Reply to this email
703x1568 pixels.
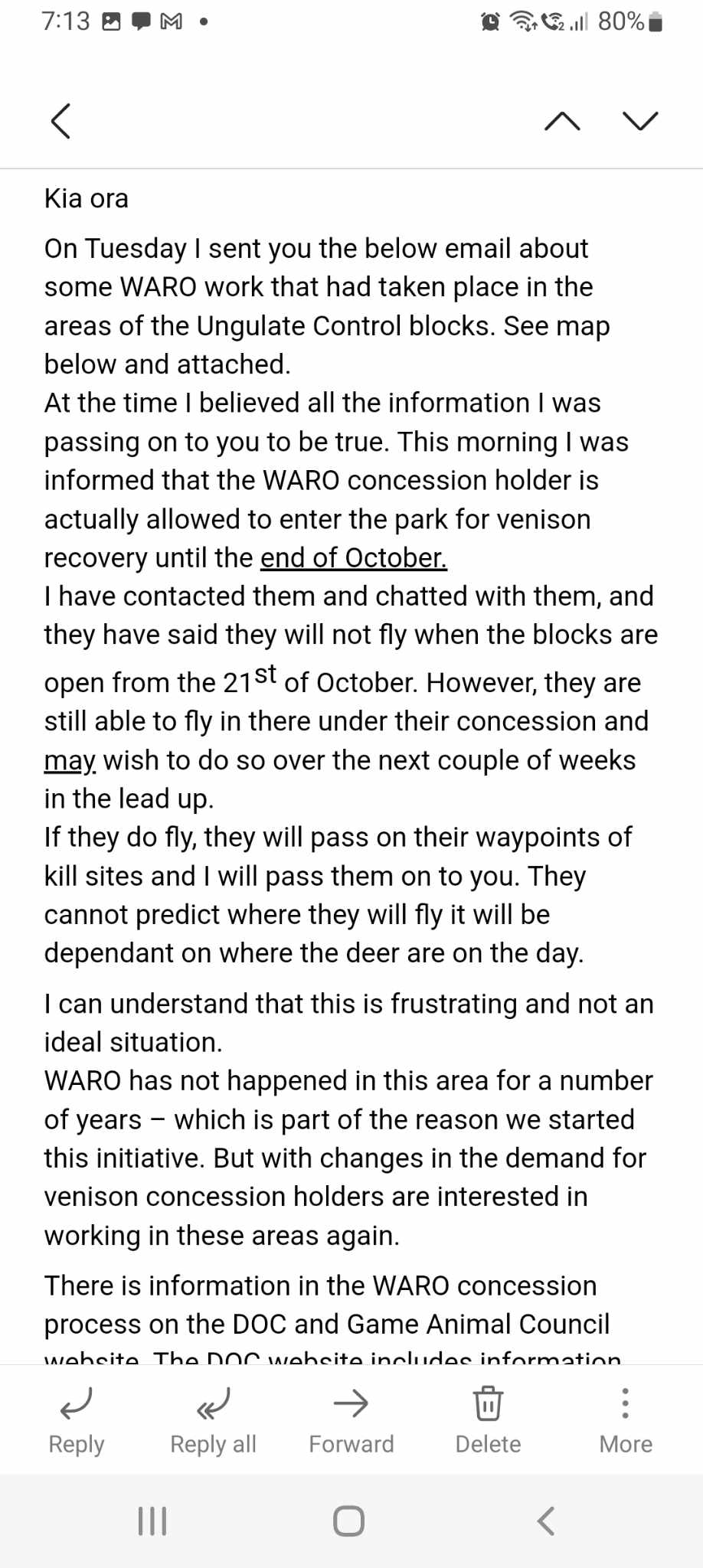tap(76, 1420)
